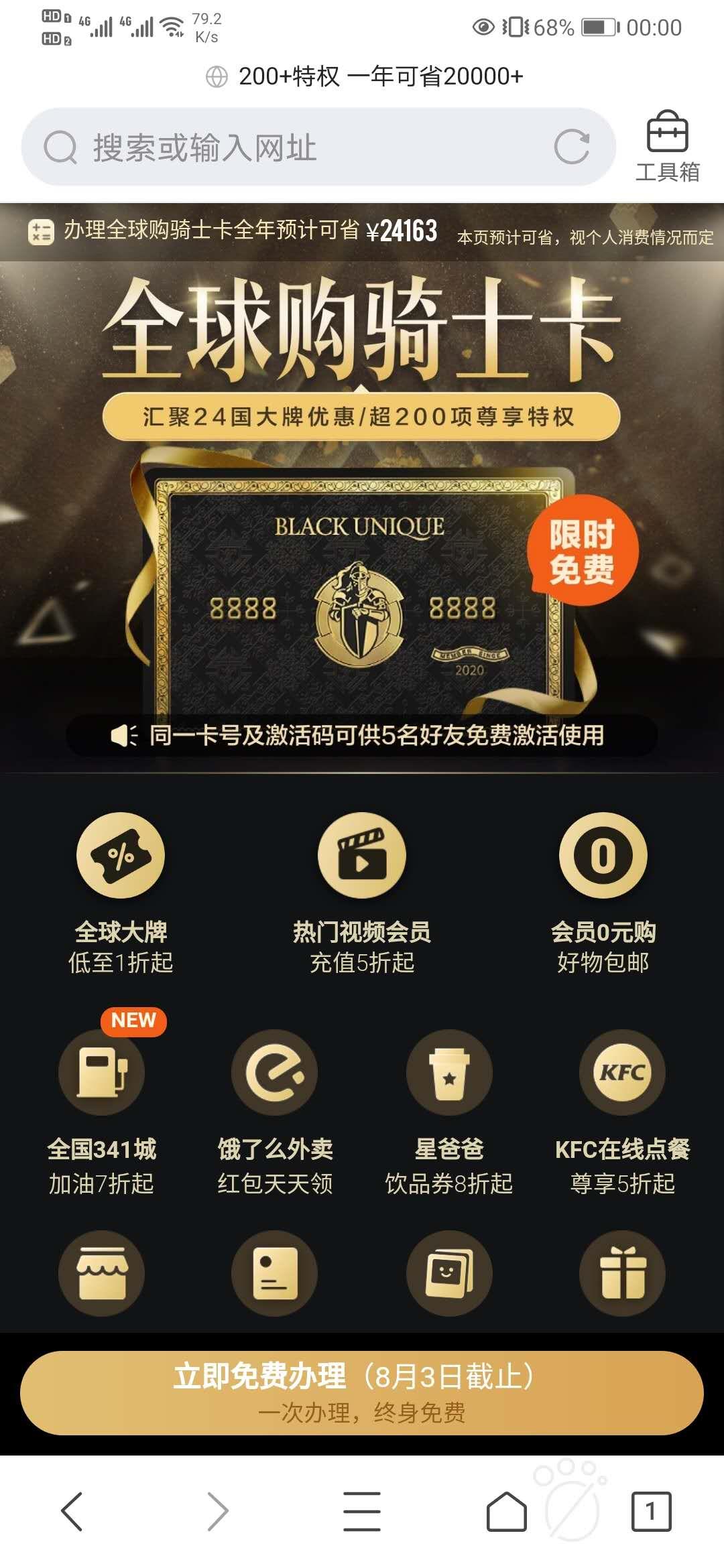Open 饿了么外卖 红包天天领
This screenshot has height=1568, width=724.
(x=275, y=1106)
